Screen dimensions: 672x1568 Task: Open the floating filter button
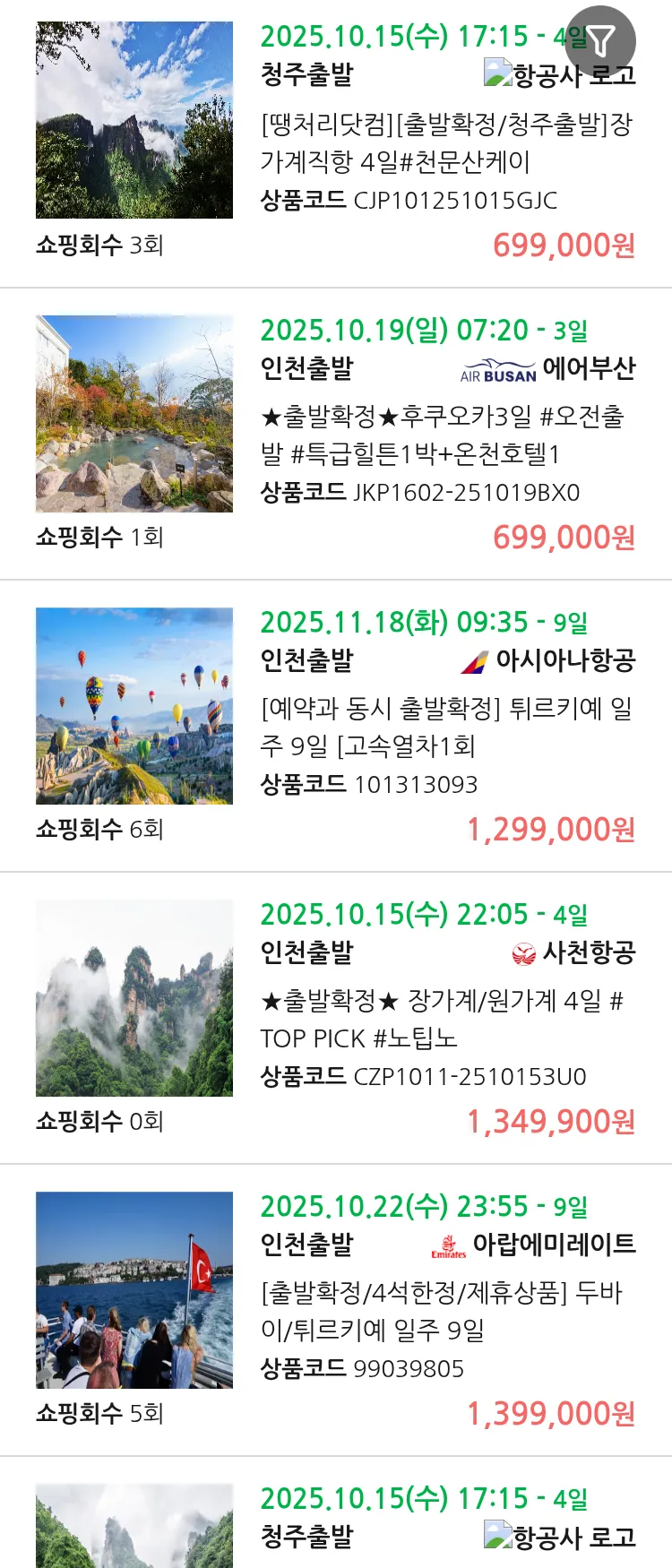(601, 40)
